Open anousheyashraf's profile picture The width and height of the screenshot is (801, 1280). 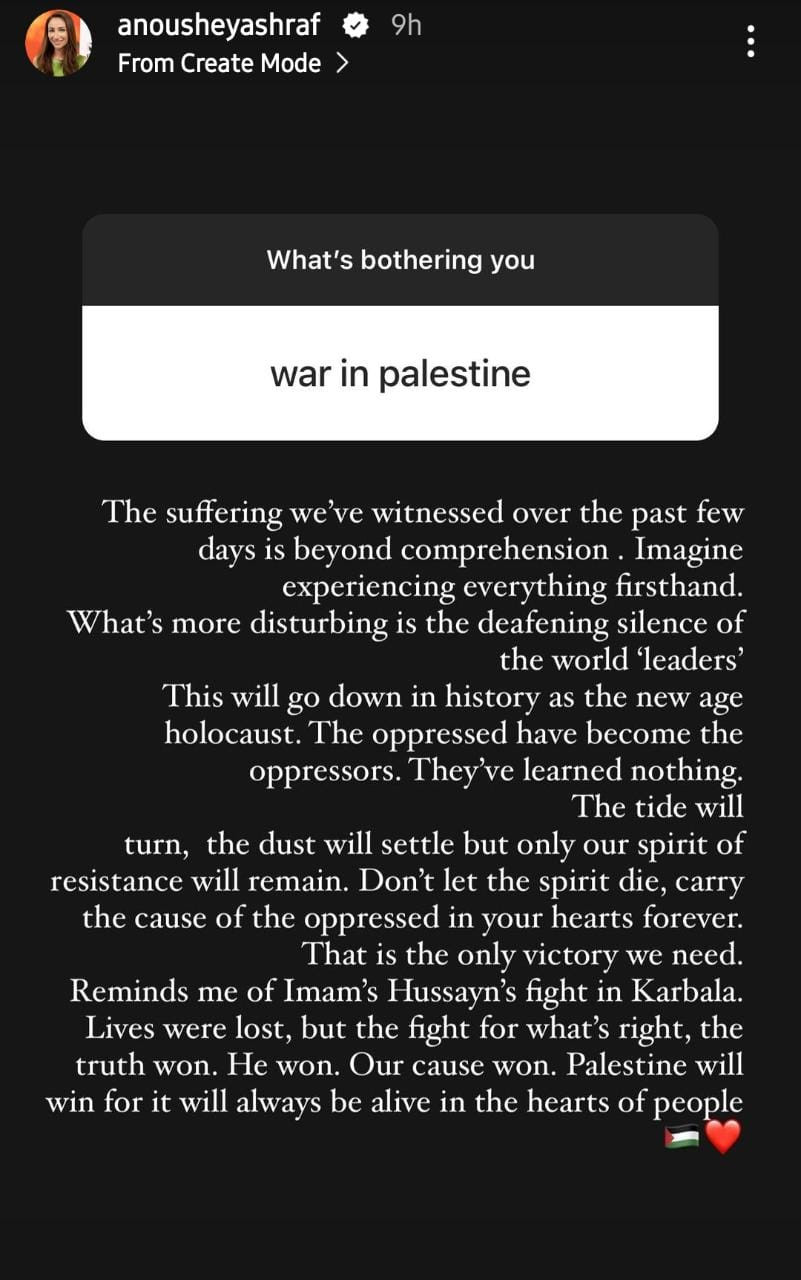coord(59,43)
